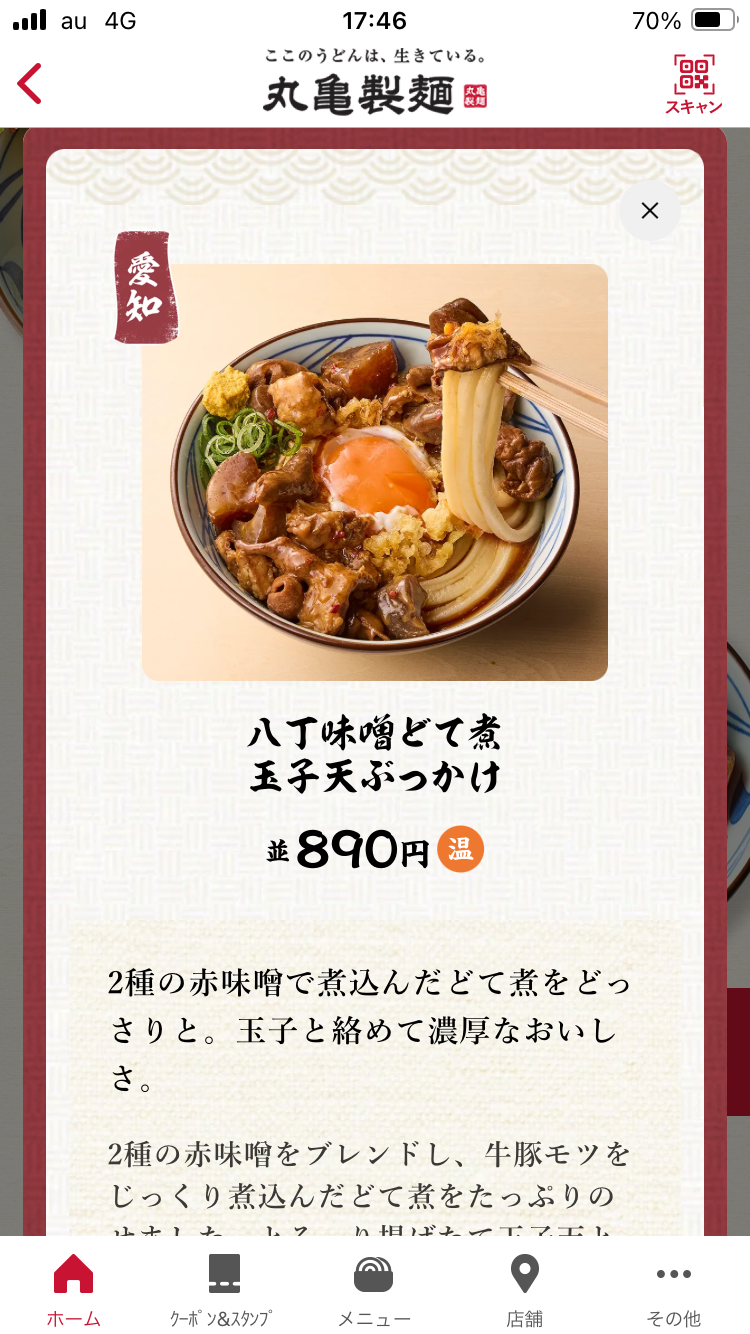Screen dimensions: 750x1334
Task: Open the クーポン&スタンプ tab
Action: [x=223, y=1288]
